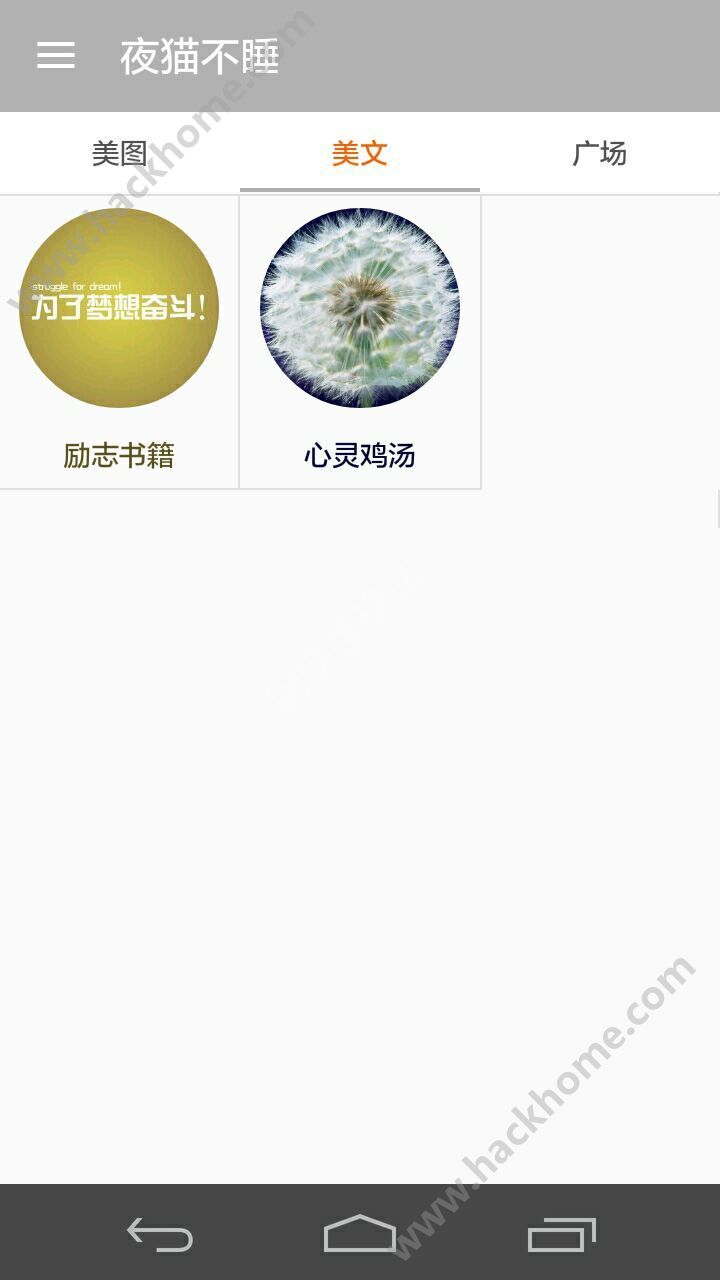Open the hamburger drawer menu
Image resolution: width=720 pixels, height=1280 pixels.
tap(56, 56)
